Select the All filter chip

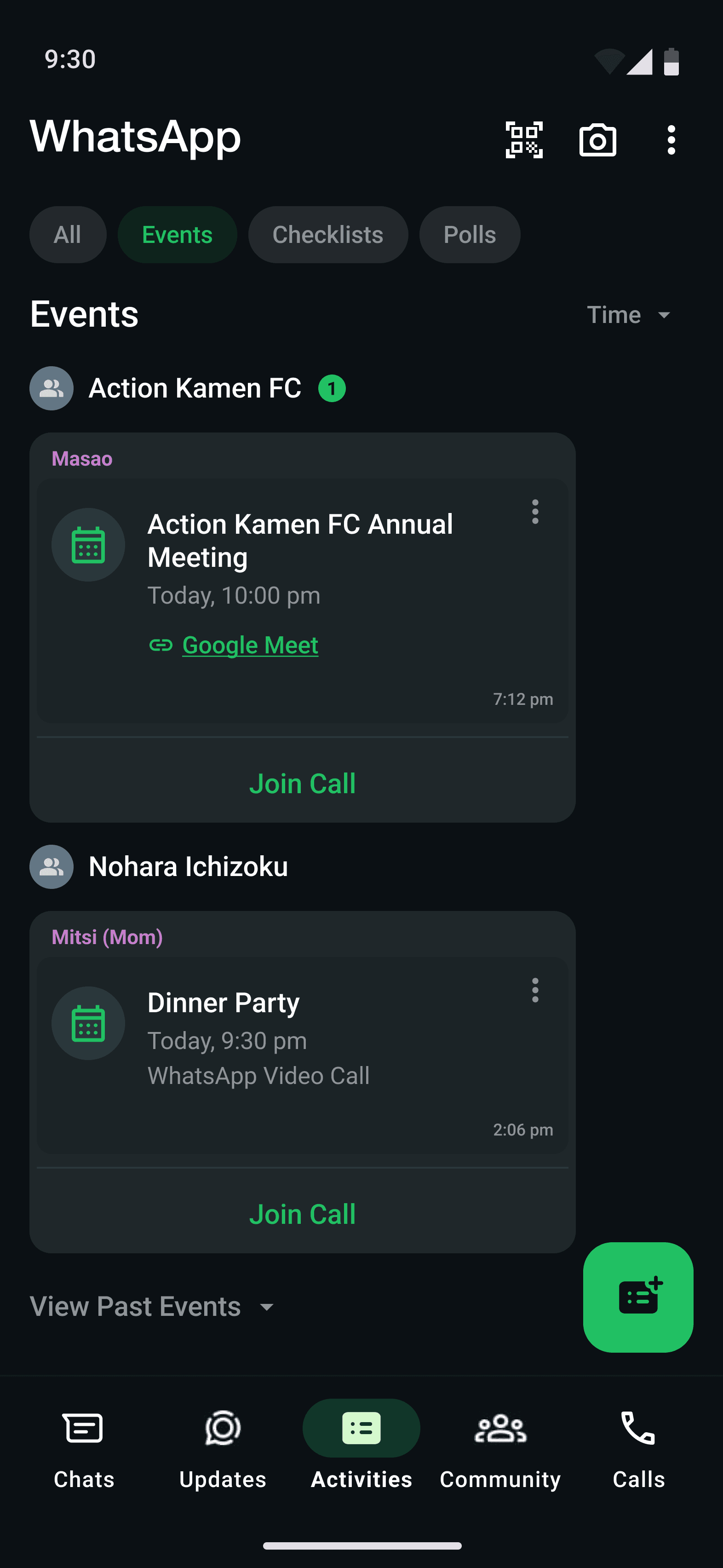pyautogui.click(x=68, y=234)
